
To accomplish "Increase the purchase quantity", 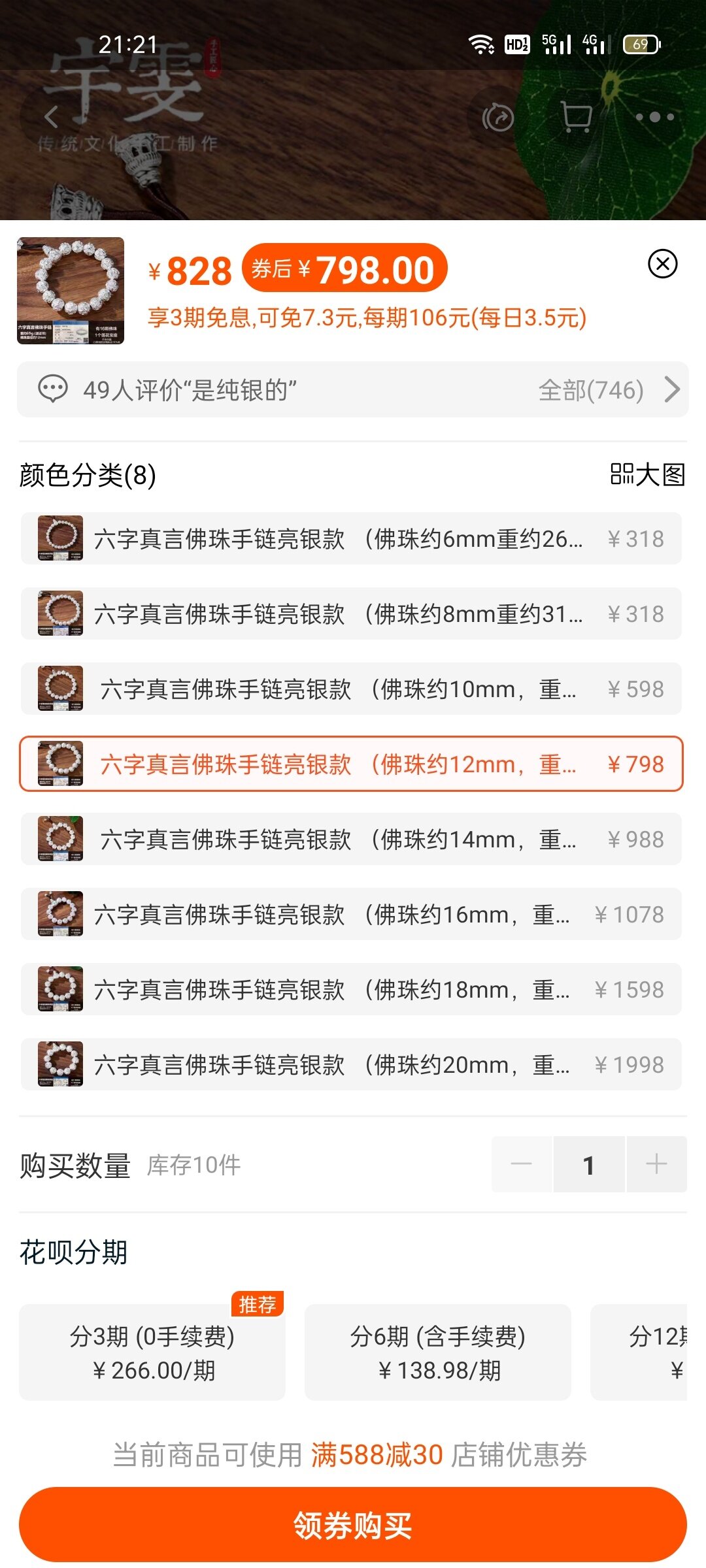I will pos(656,1164).
